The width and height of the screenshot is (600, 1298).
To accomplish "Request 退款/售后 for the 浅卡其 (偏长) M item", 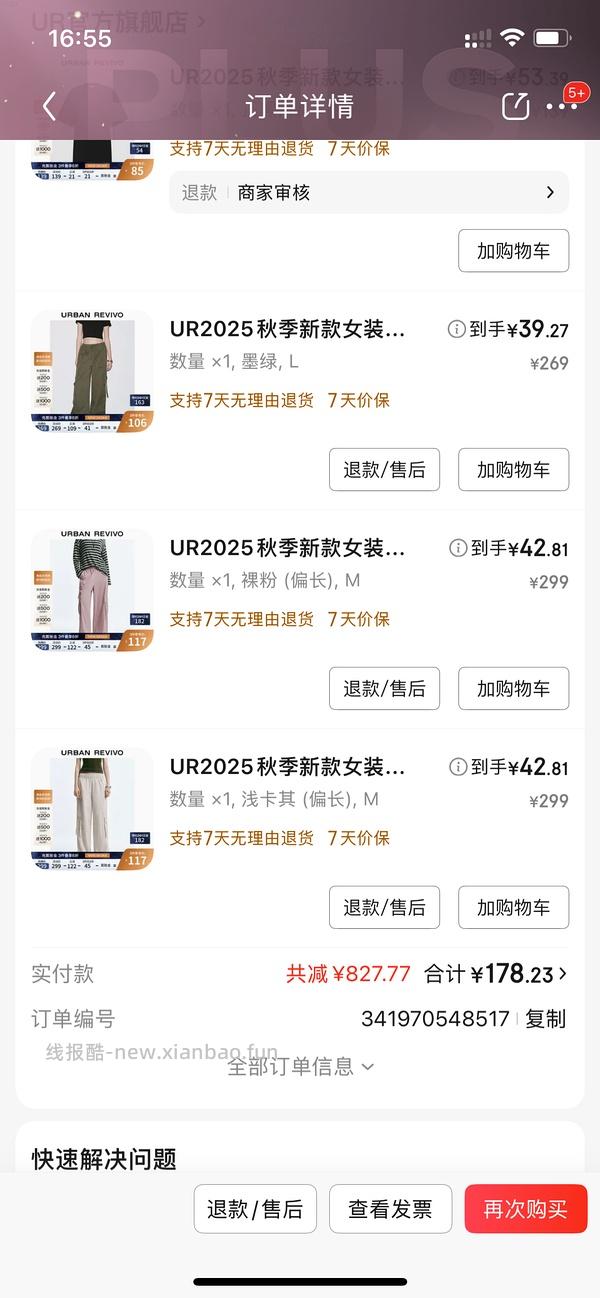I will [384, 907].
